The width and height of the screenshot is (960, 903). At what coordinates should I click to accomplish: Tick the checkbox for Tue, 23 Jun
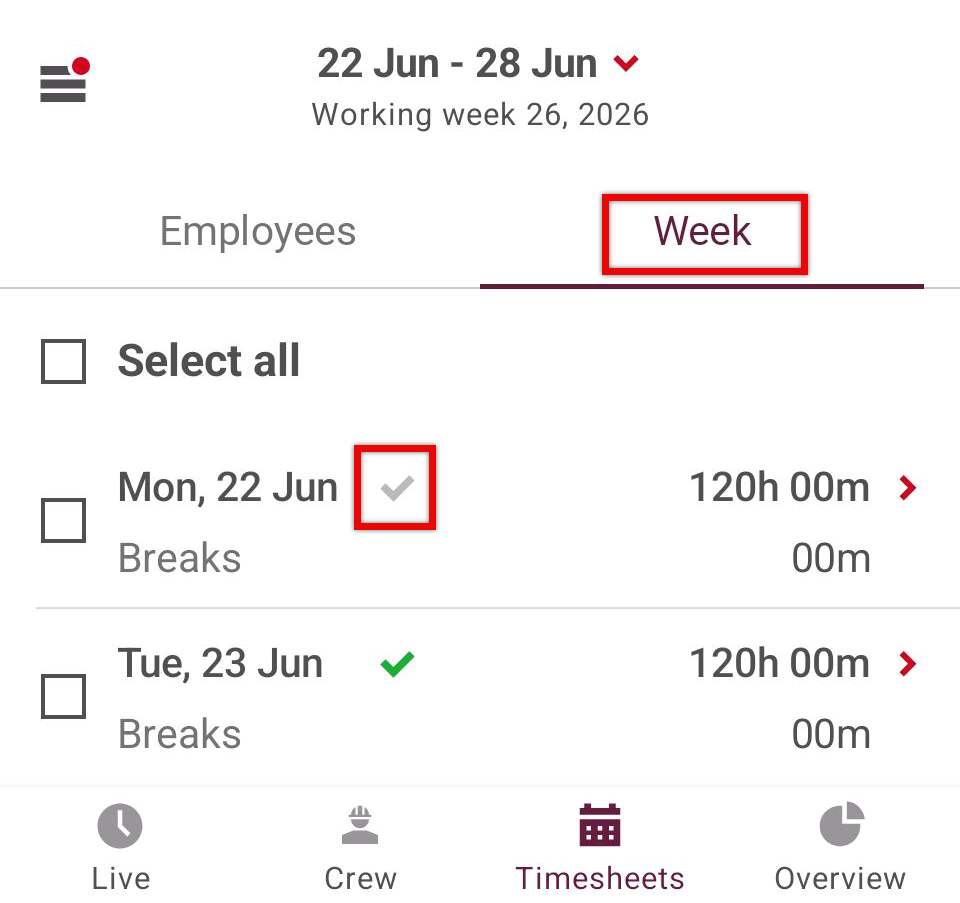64,697
